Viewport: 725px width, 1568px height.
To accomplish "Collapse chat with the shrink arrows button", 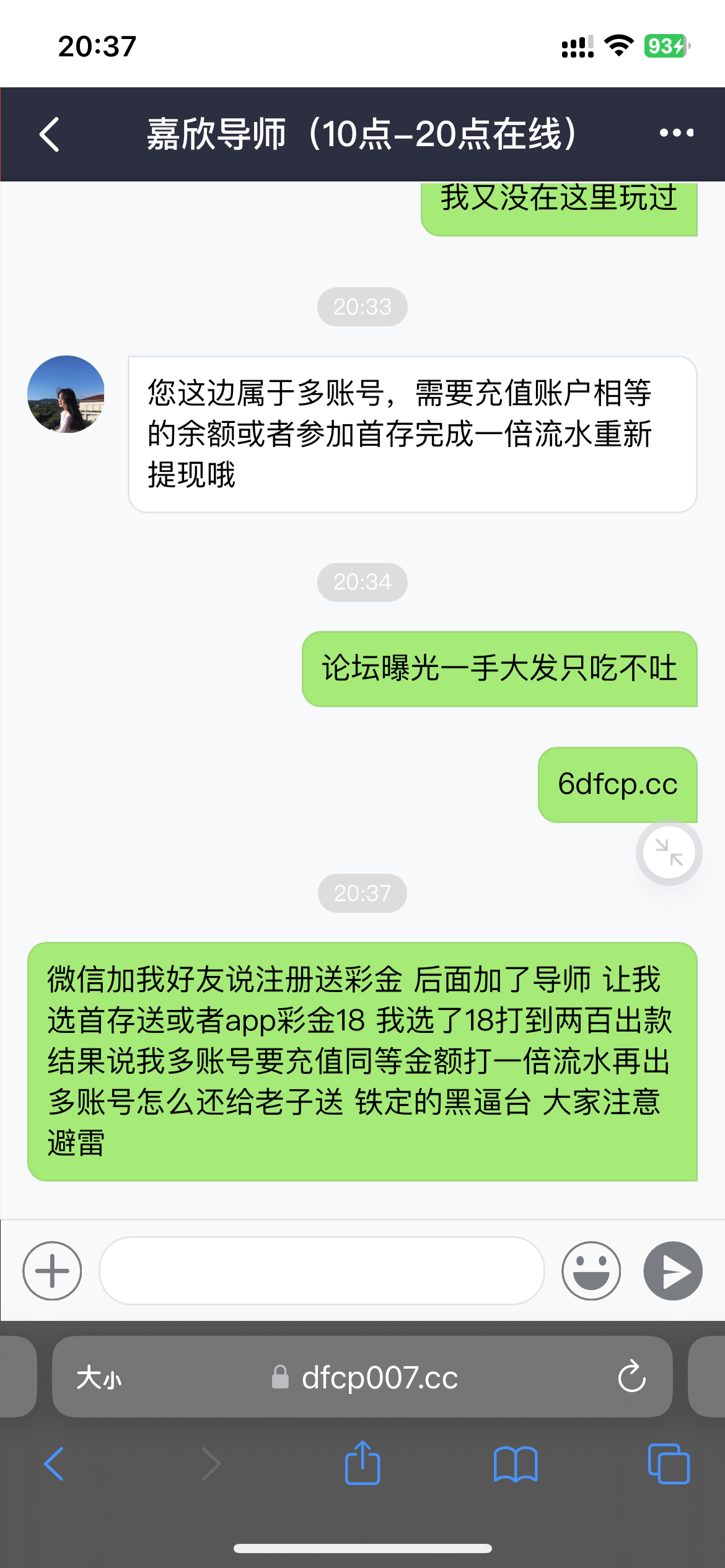I will pyautogui.click(x=668, y=851).
